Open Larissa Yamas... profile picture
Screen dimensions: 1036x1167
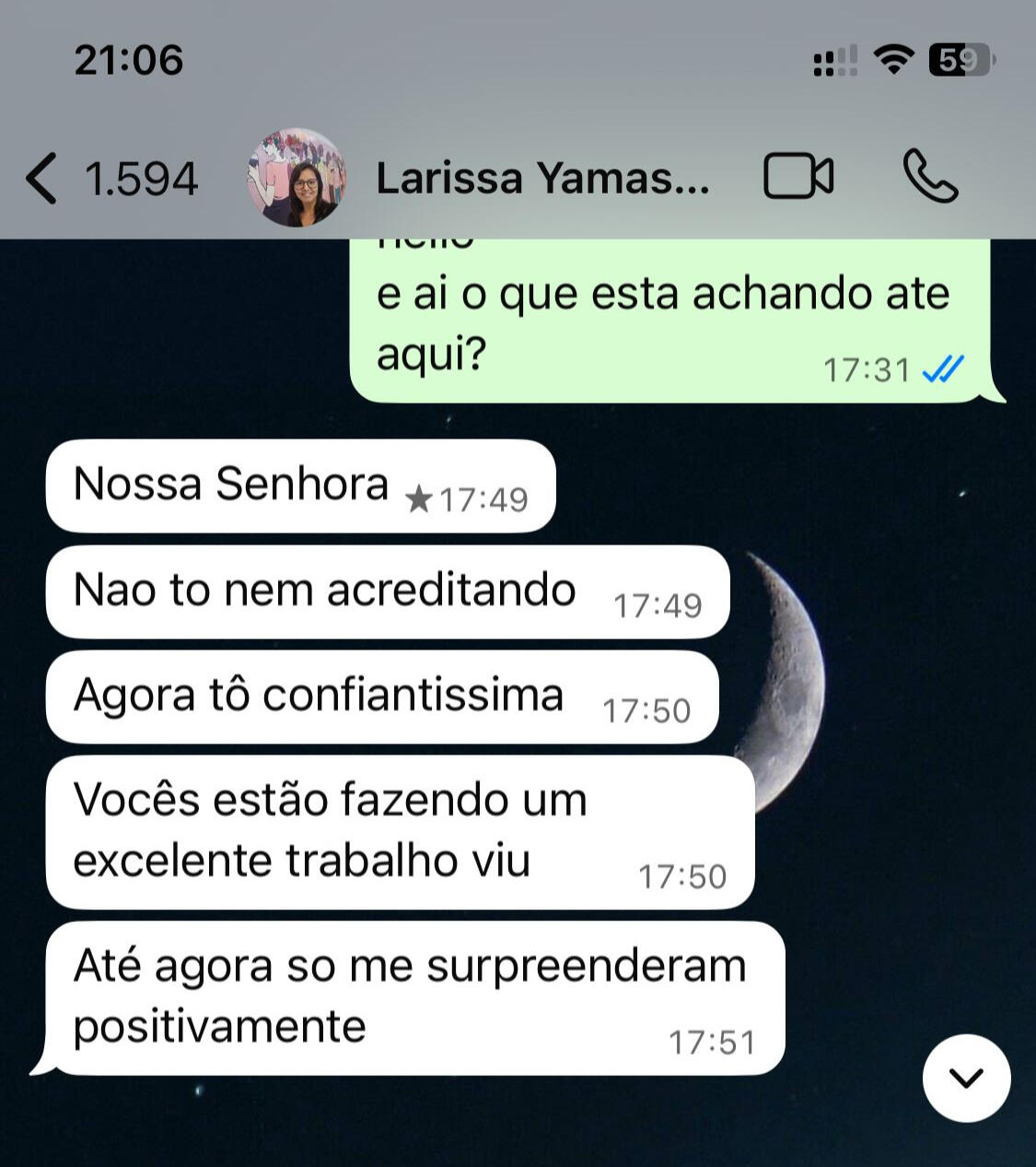297,178
